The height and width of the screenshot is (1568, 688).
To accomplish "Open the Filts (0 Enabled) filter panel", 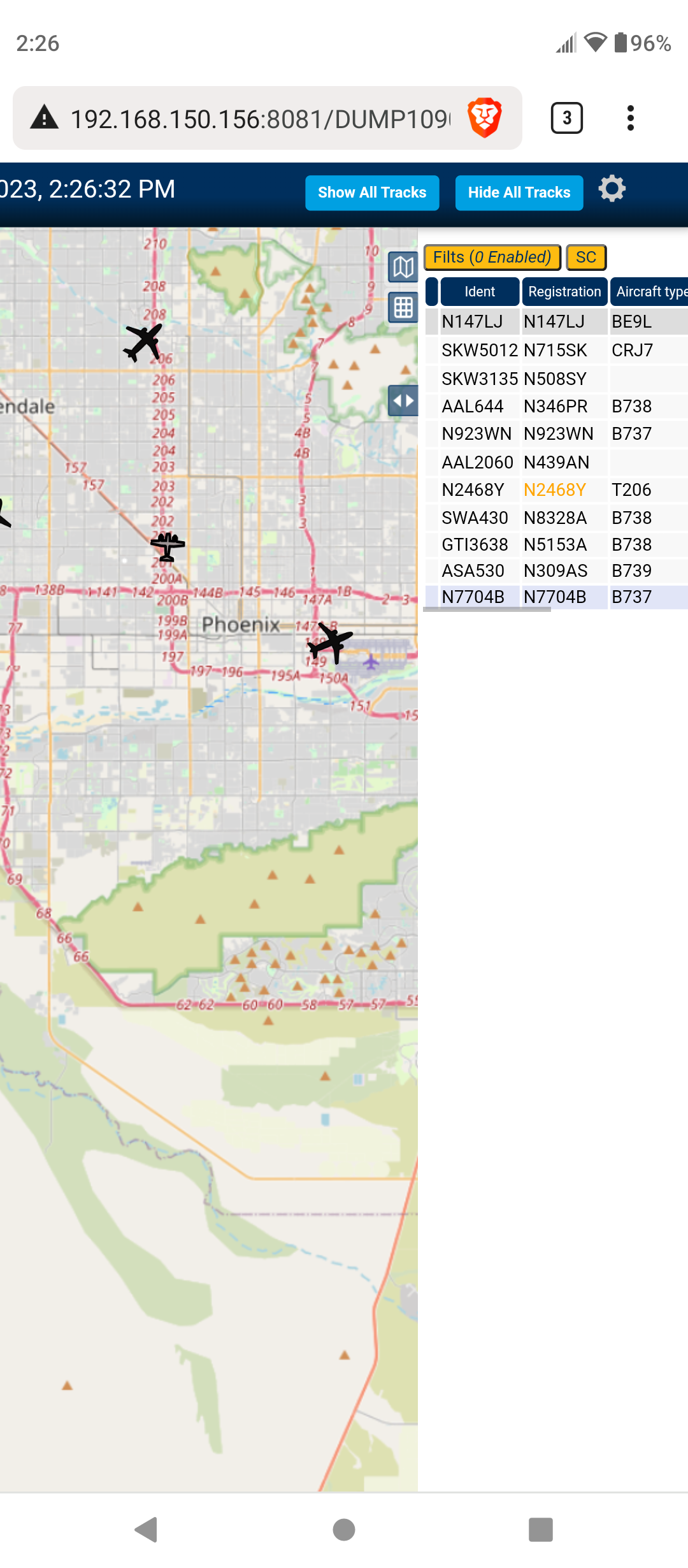I will [492, 258].
